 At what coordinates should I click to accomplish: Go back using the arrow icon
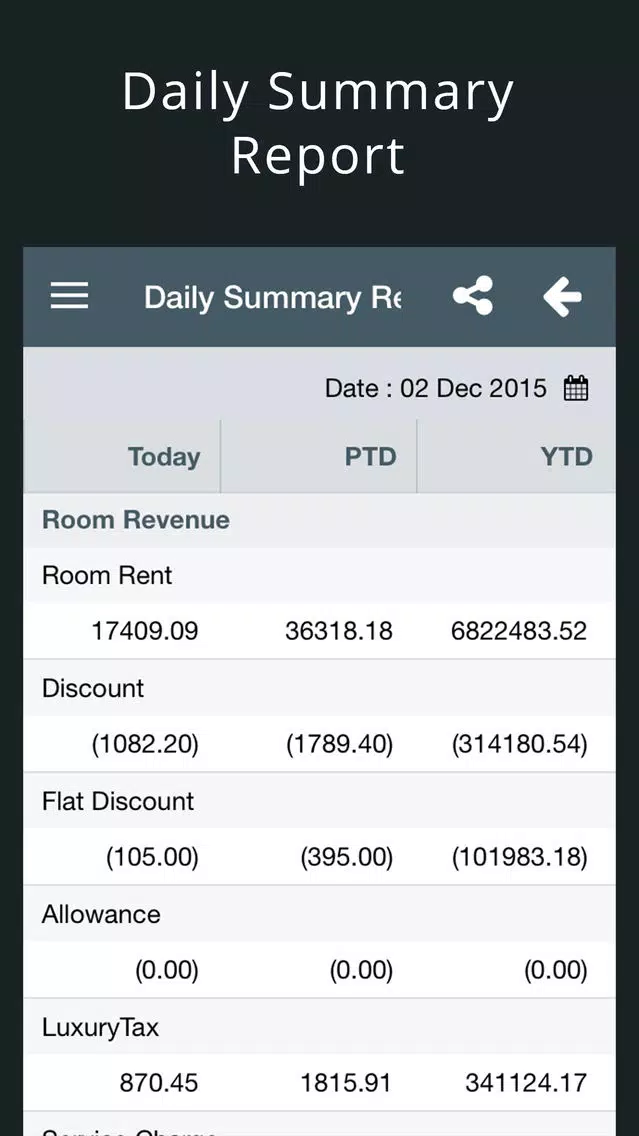pos(562,296)
